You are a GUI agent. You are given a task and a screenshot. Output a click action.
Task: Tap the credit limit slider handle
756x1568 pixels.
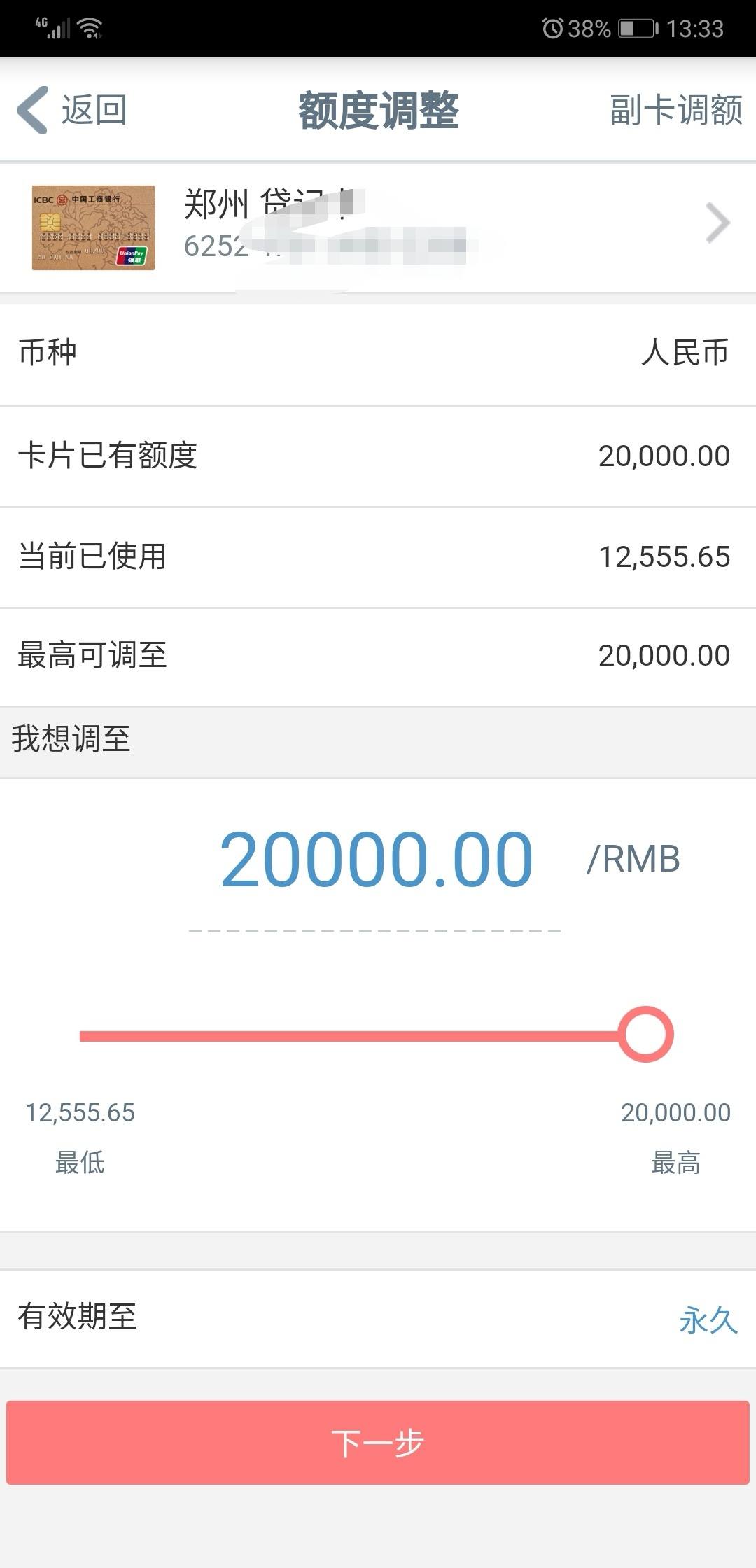(x=645, y=1035)
